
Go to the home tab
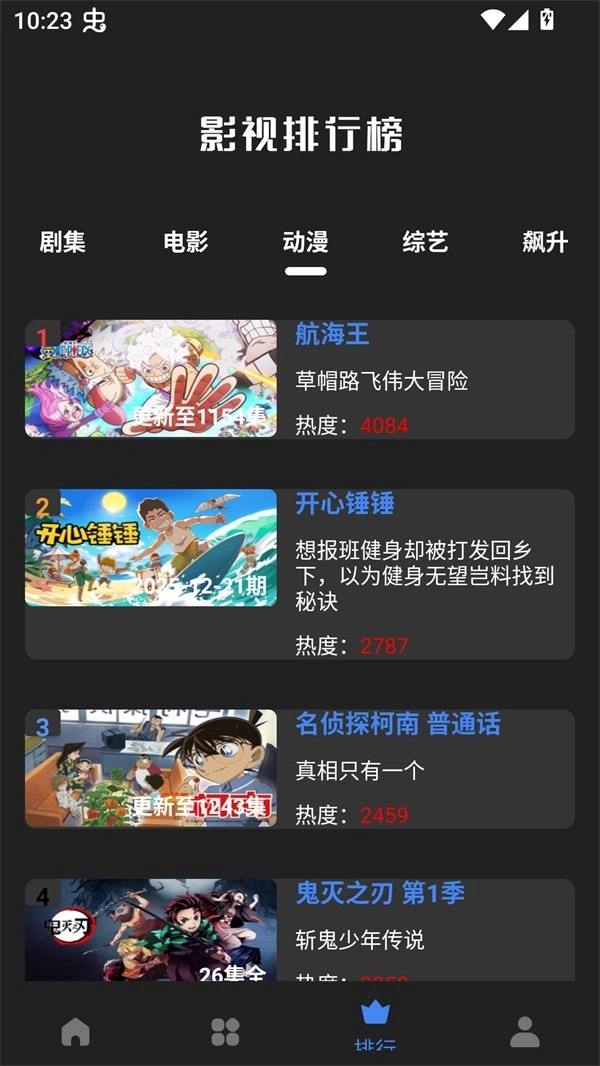tap(75, 1032)
